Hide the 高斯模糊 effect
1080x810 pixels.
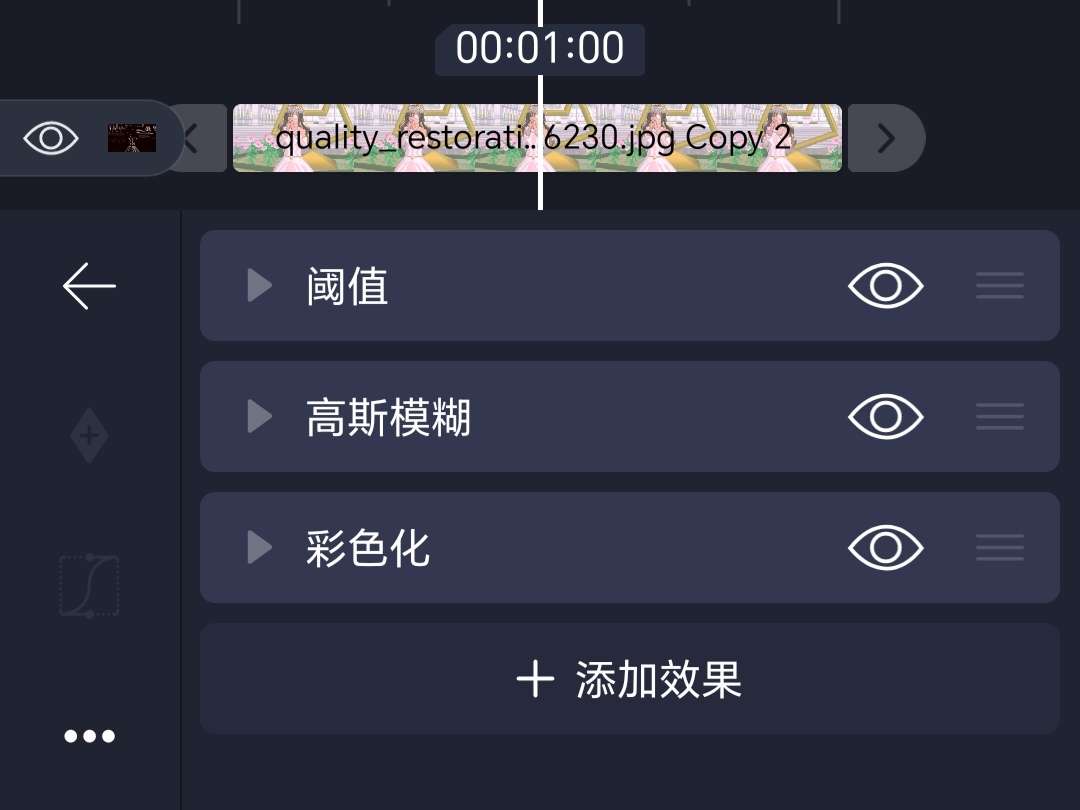885,417
